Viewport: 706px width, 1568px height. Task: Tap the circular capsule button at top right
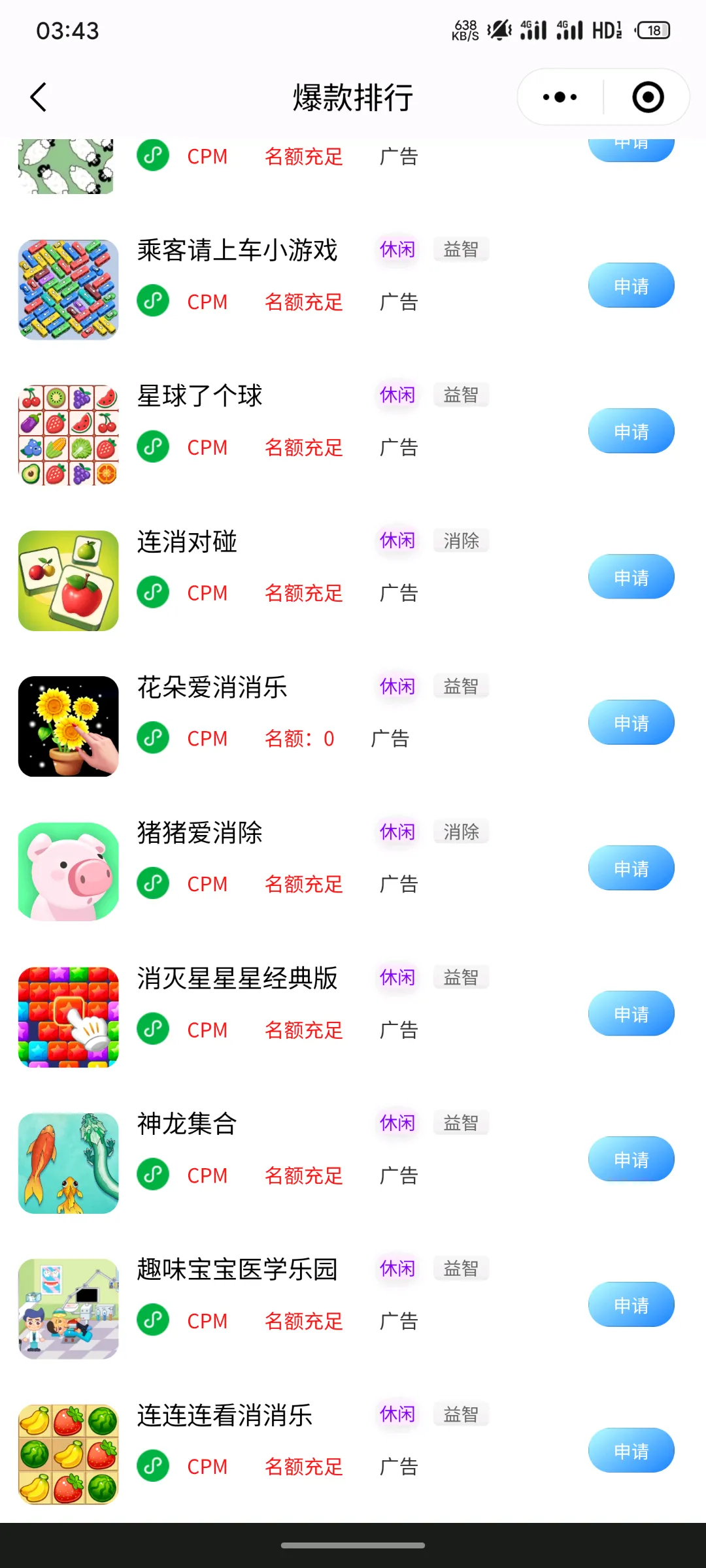[x=646, y=96]
